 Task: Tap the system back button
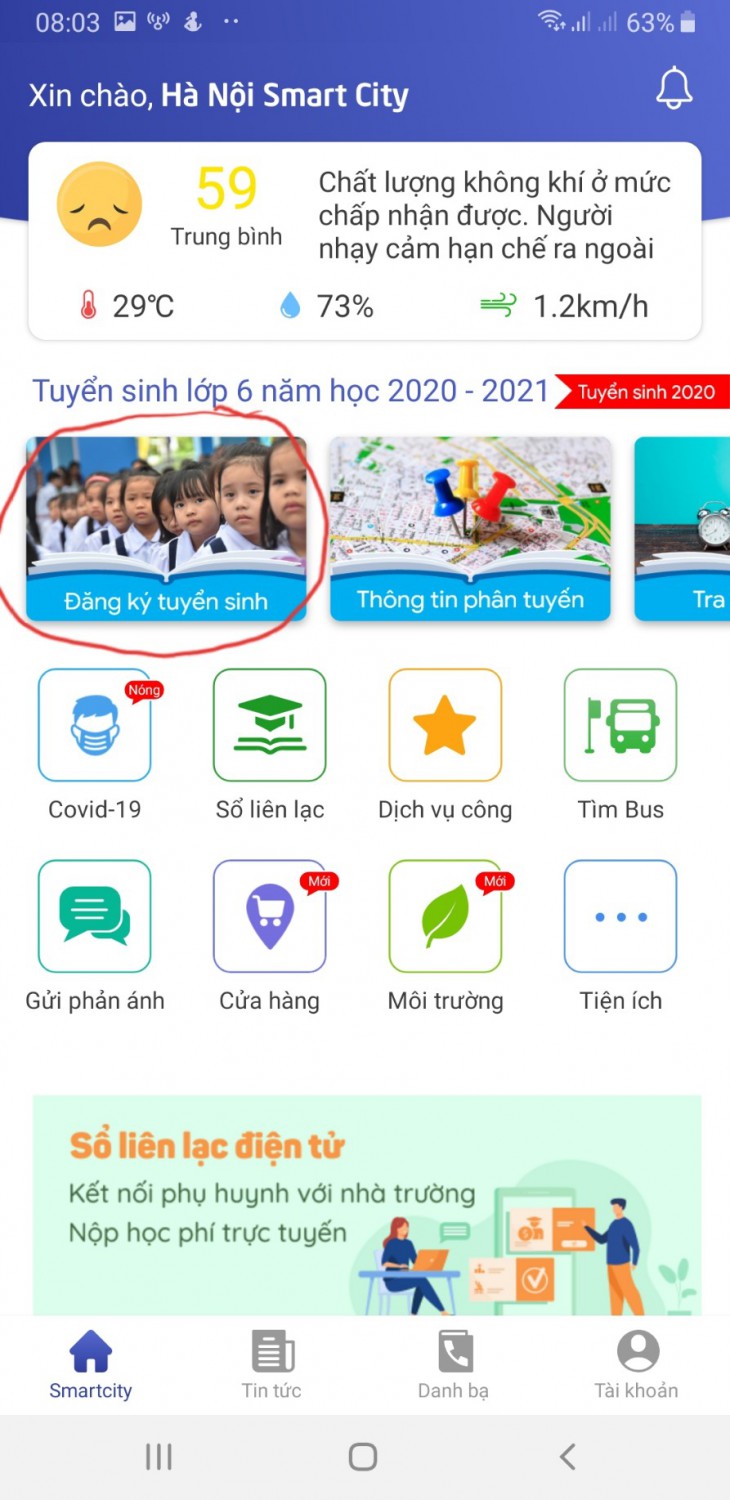pos(567,1457)
